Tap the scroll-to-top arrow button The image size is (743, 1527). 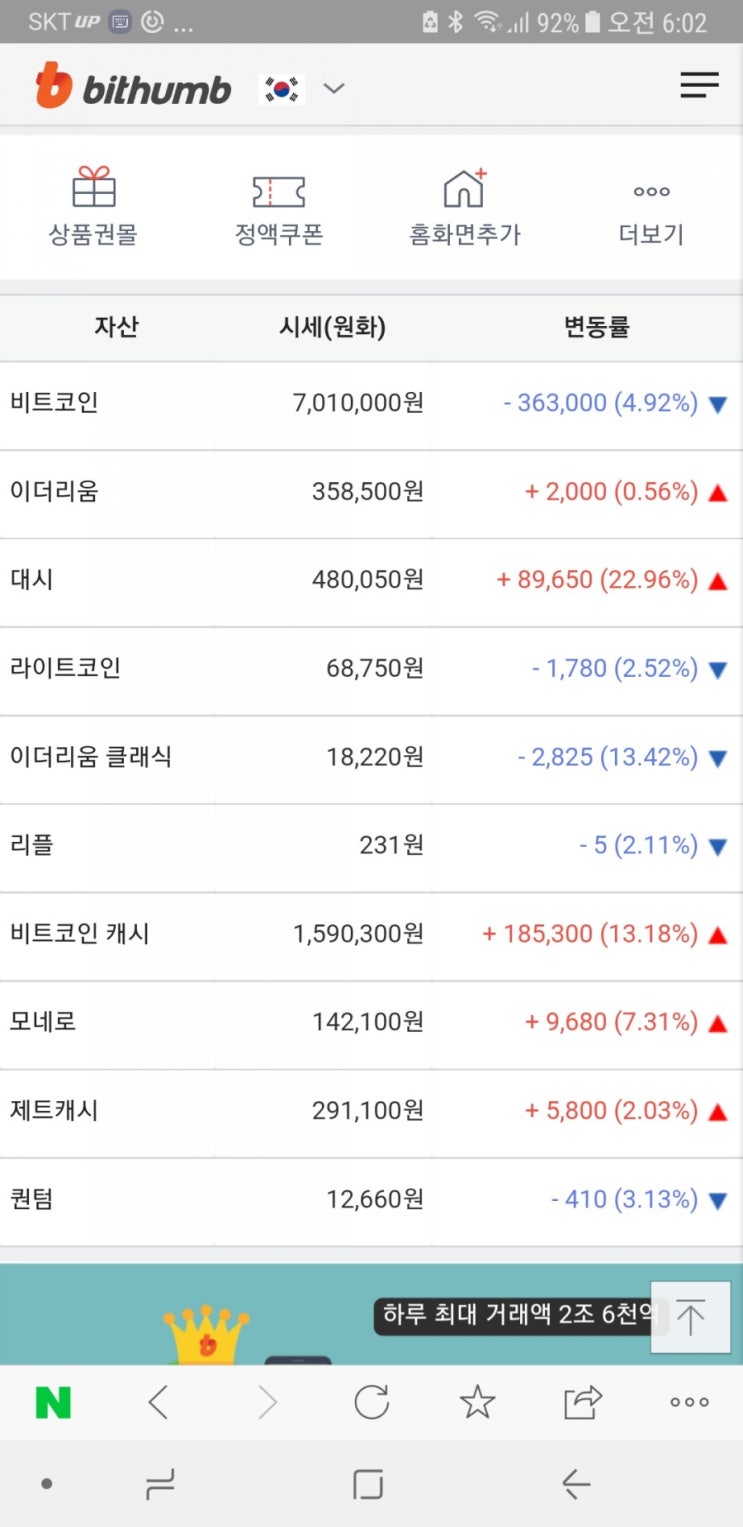(x=690, y=1317)
